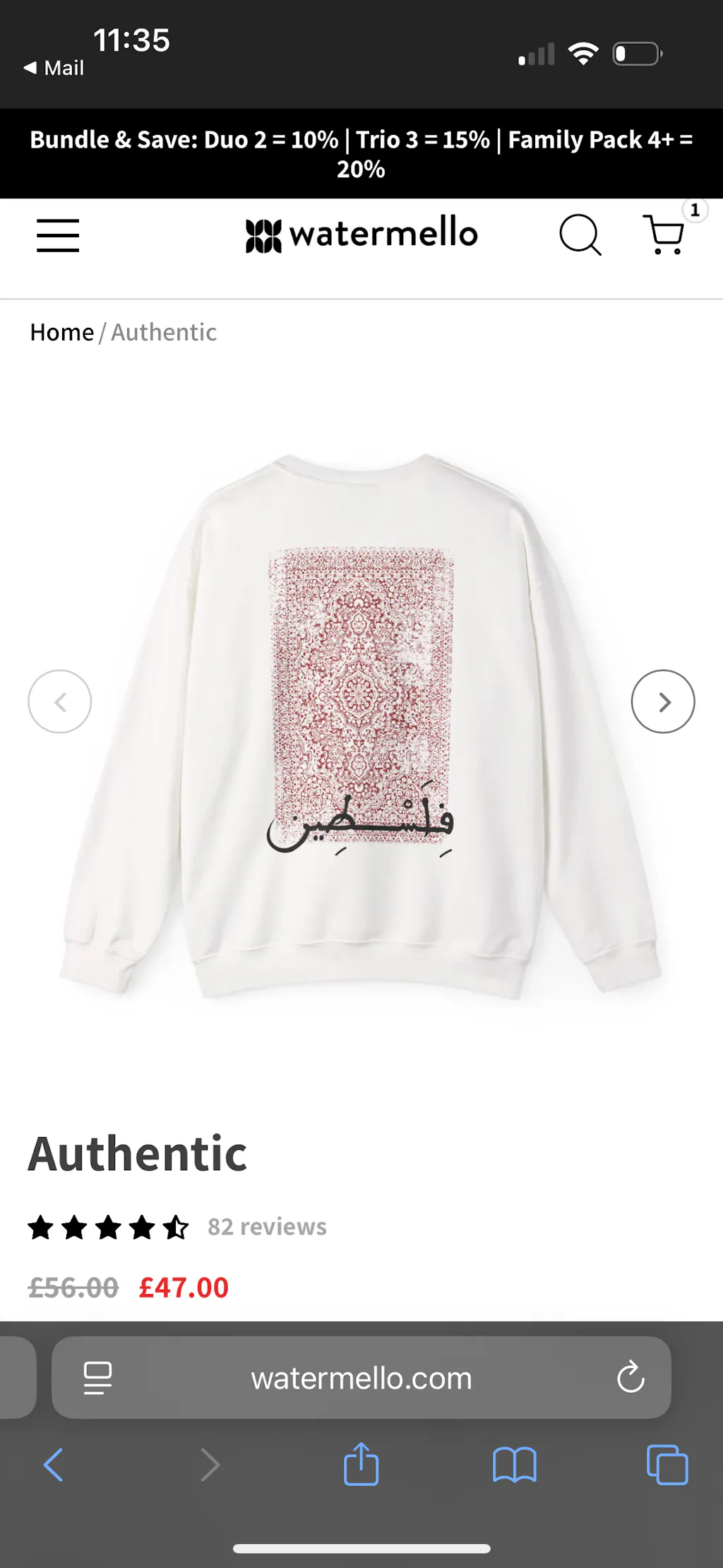Viewport: 723px width, 1568px height.
Task: Show the next product image
Action: tap(662, 701)
